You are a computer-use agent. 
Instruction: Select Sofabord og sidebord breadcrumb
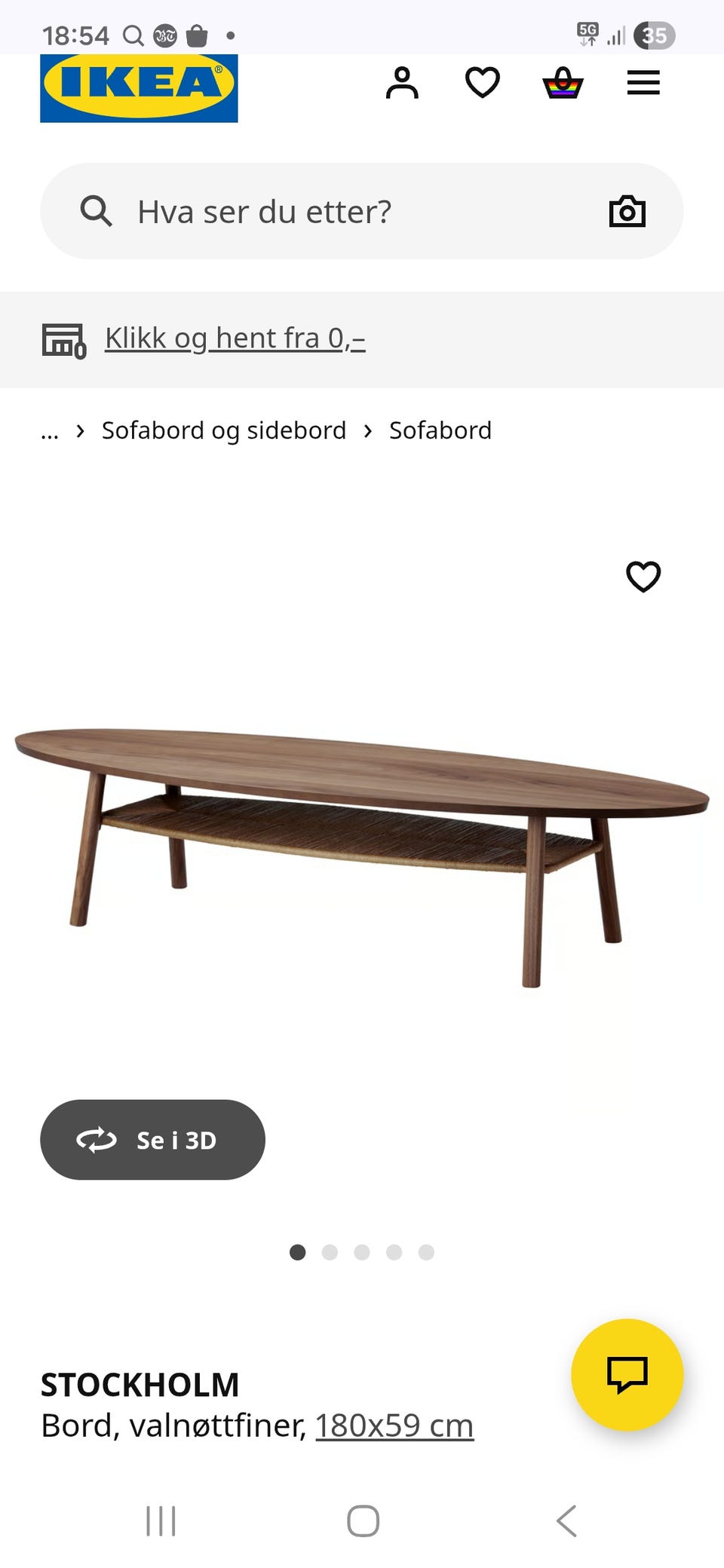point(223,430)
